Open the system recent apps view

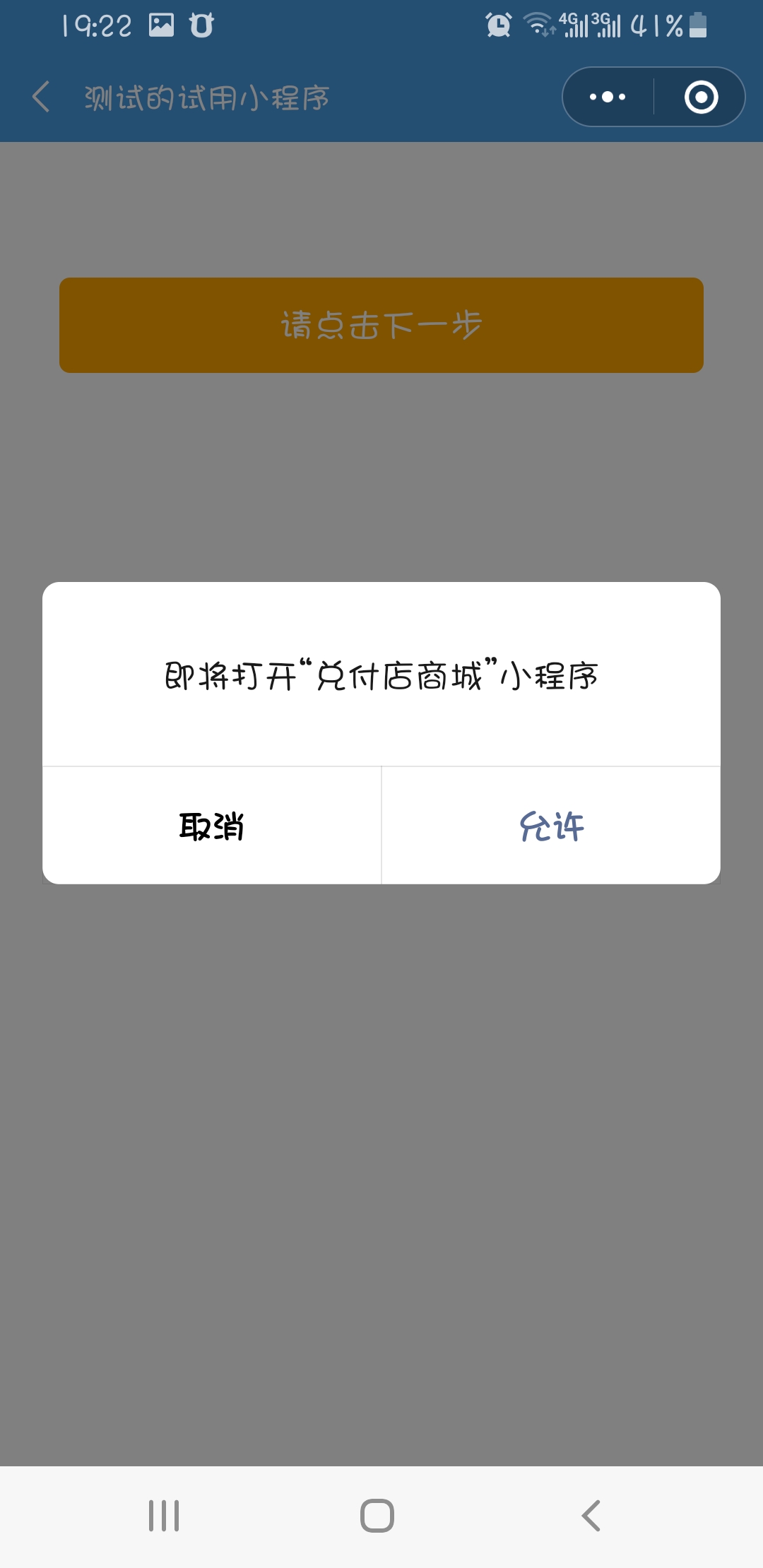(164, 1515)
